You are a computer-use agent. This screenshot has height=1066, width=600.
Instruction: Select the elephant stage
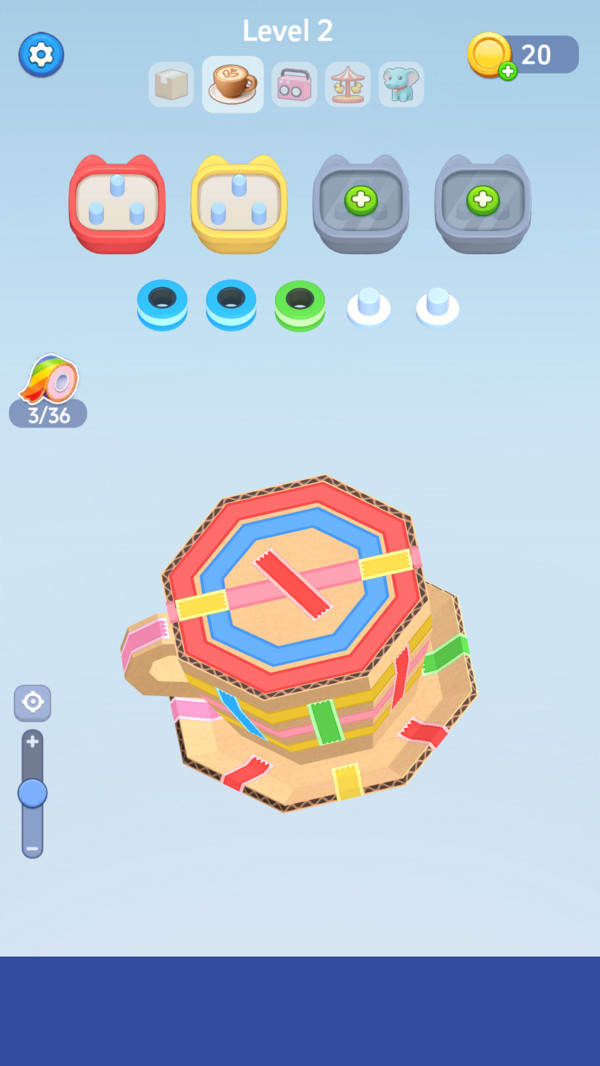401,84
